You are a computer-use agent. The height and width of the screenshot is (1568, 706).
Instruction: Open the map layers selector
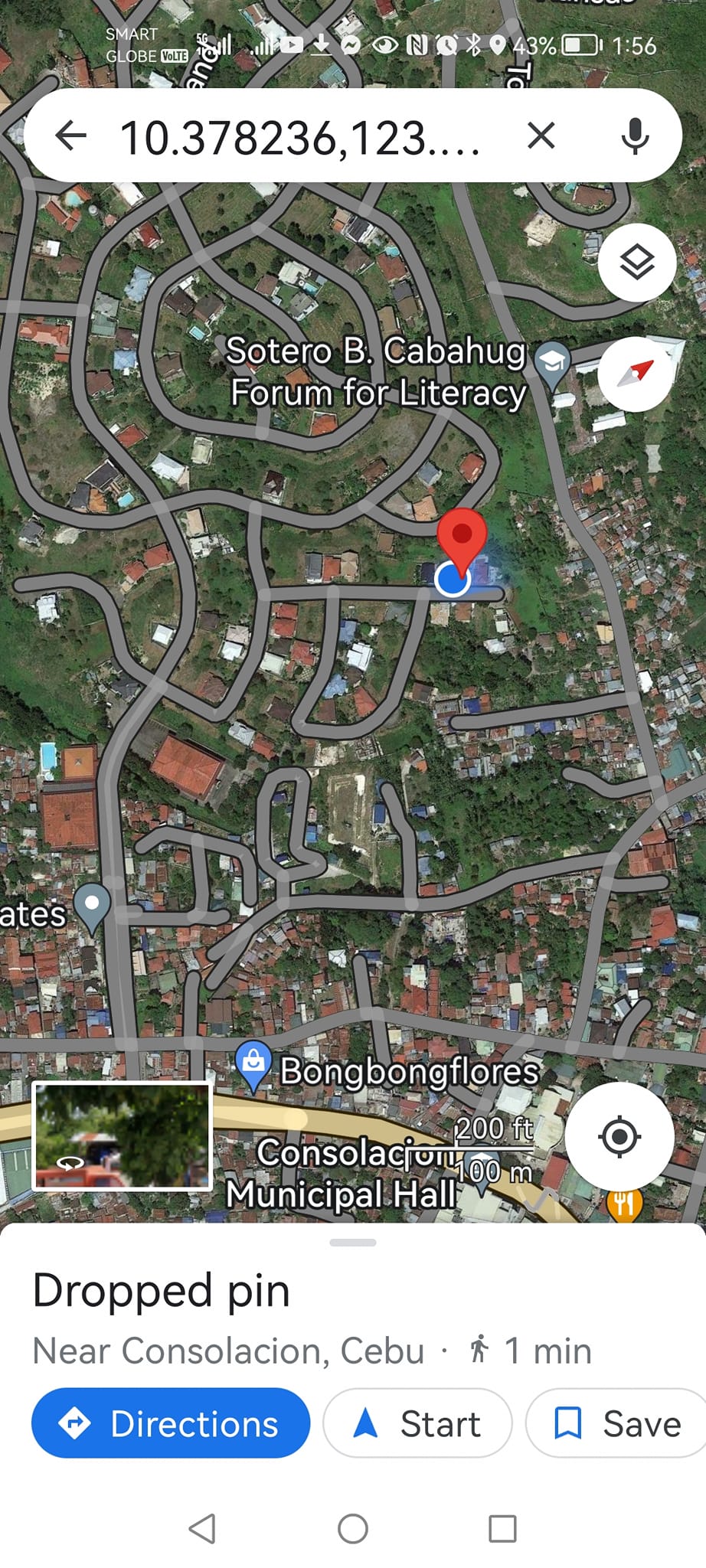pos(636,263)
